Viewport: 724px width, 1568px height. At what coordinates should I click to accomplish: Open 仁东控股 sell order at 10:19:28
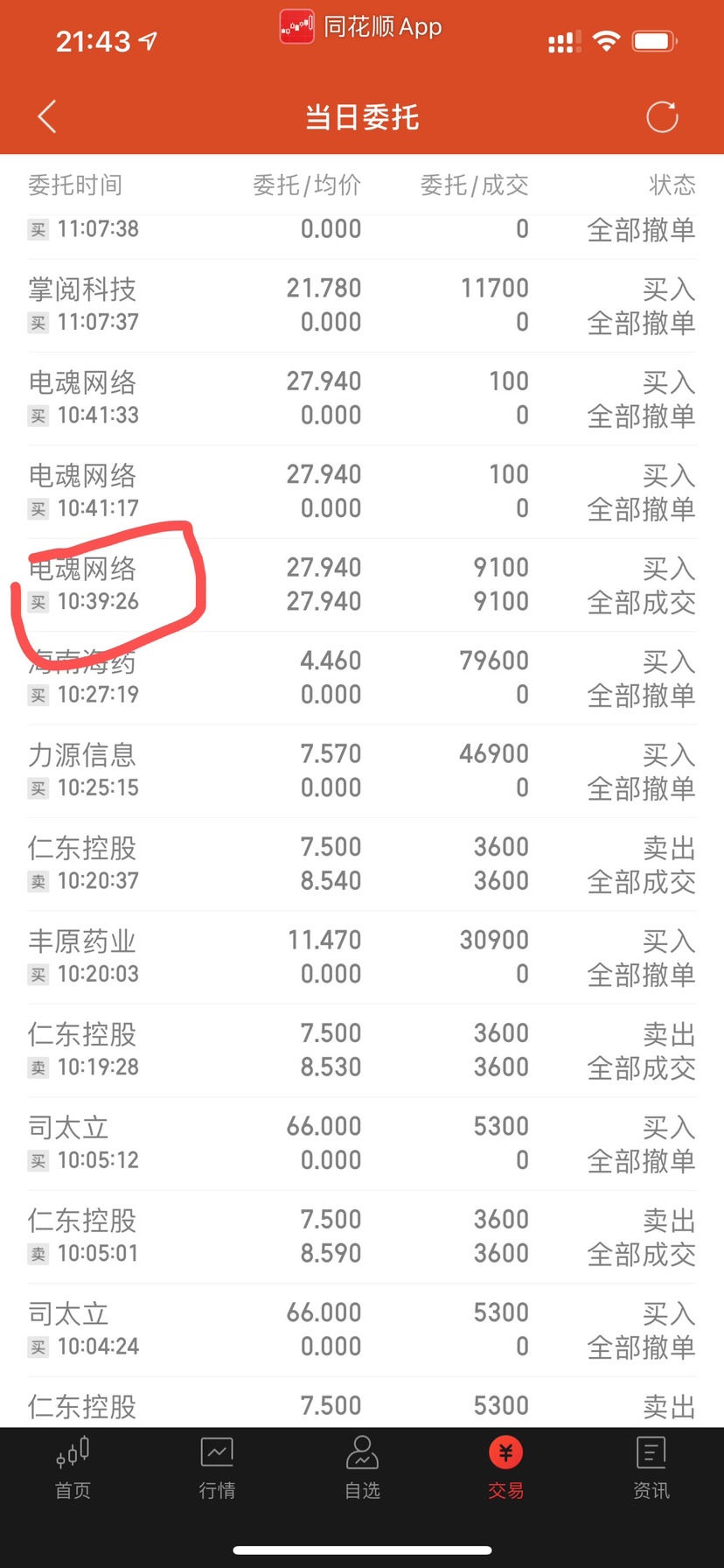click(x=362, y=1050)
